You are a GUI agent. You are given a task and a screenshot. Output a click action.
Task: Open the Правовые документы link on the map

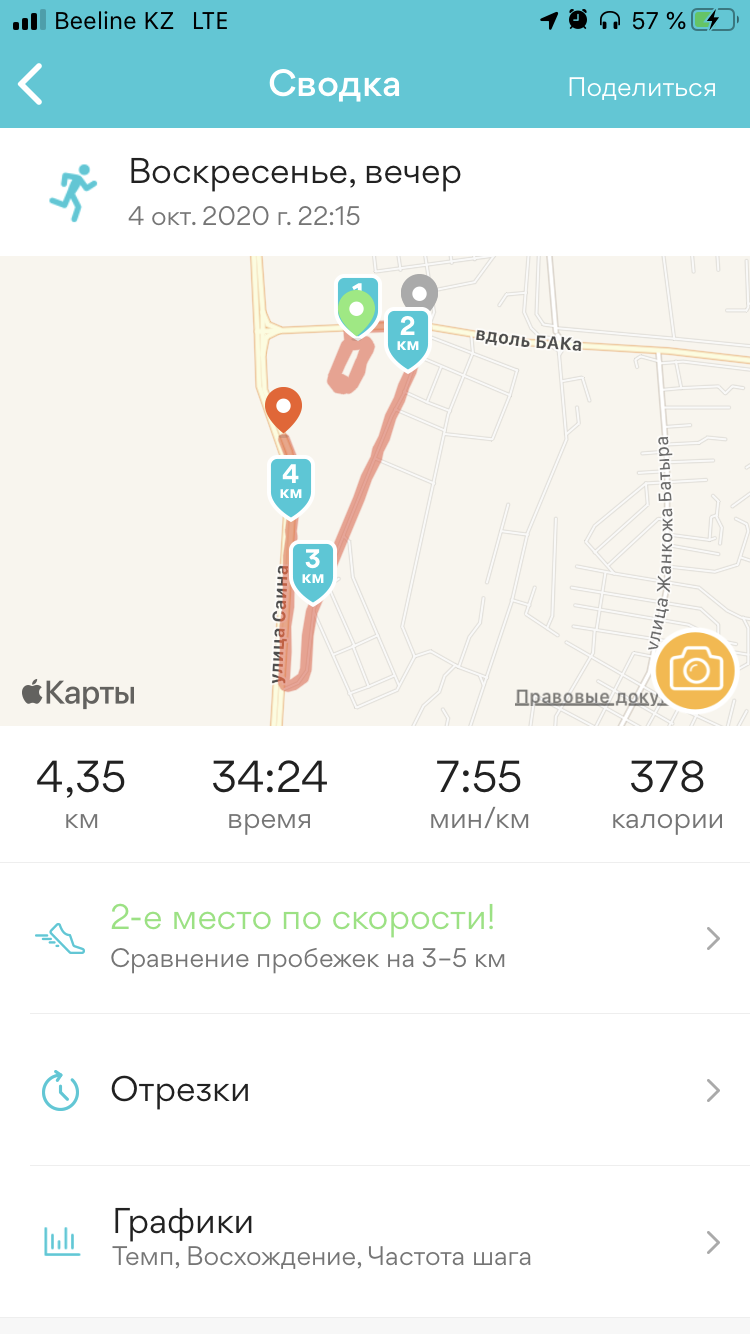tap(583, 697)
